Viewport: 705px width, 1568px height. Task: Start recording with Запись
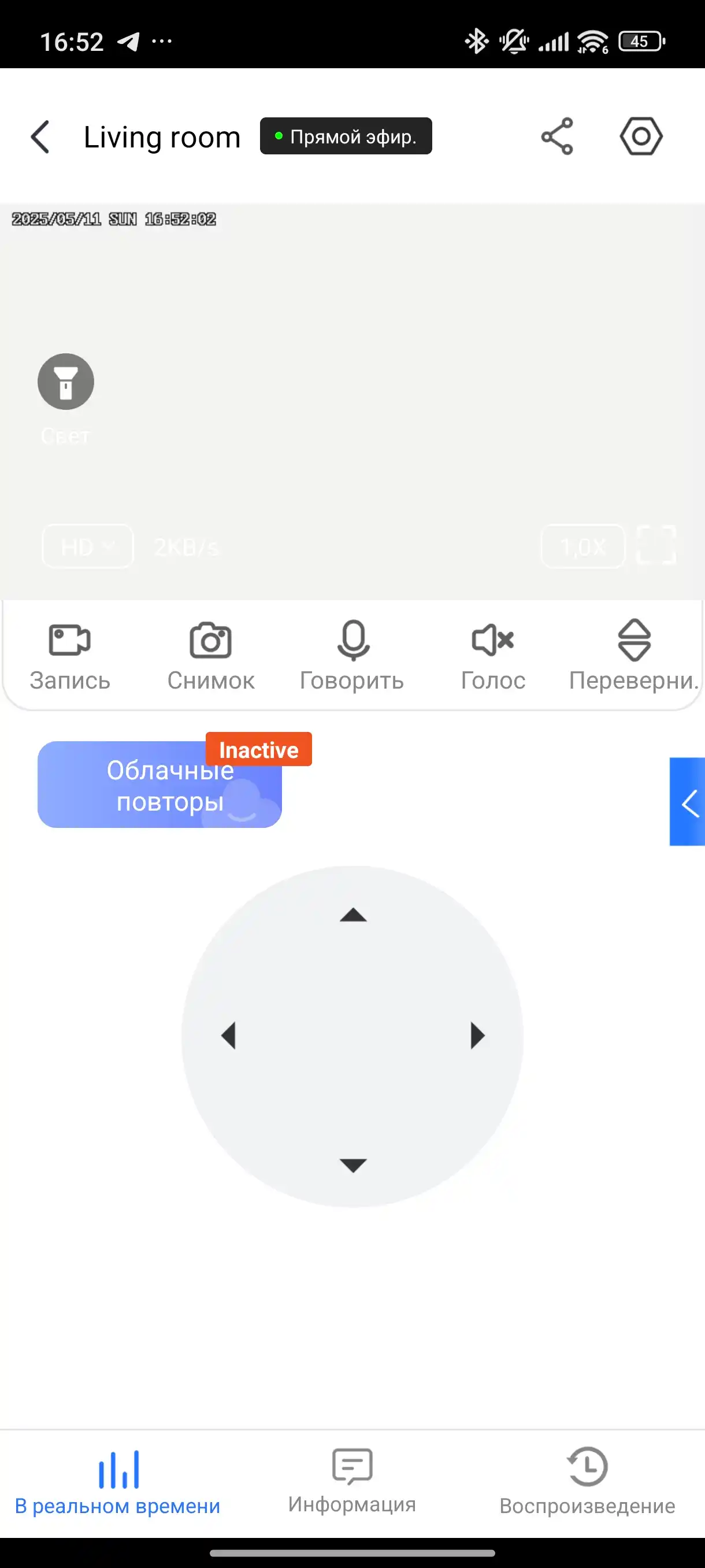70,656
